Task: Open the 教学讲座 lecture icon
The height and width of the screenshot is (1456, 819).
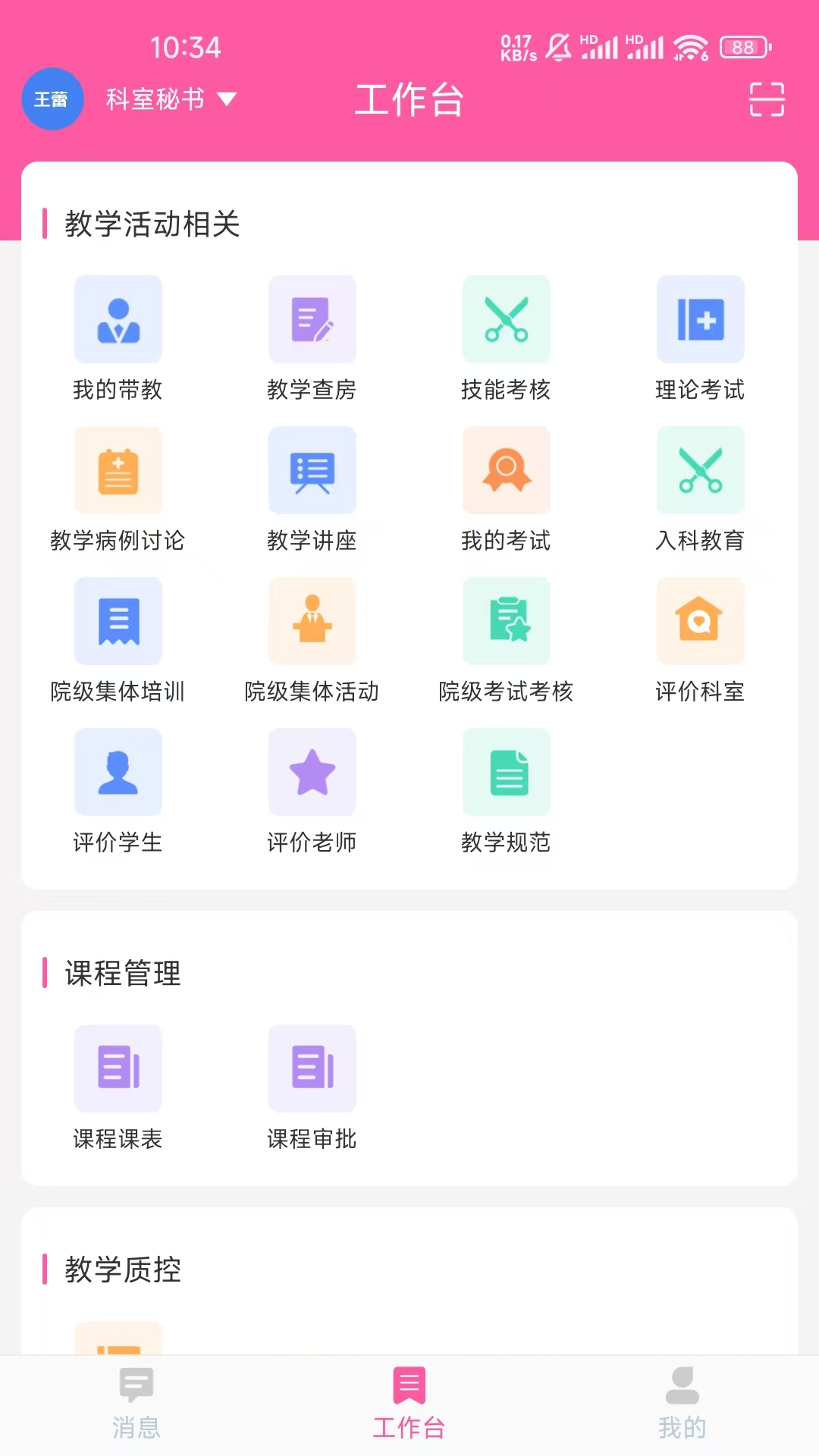Action: coord(312,470)
